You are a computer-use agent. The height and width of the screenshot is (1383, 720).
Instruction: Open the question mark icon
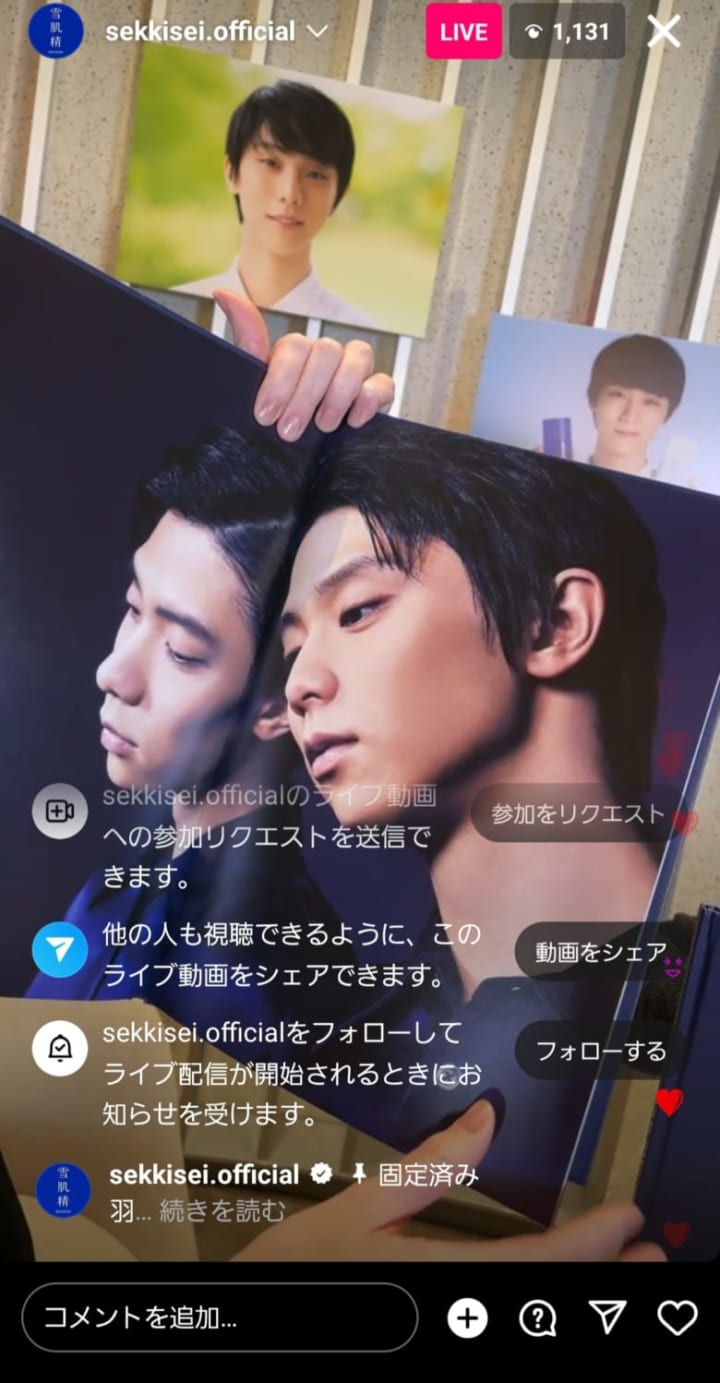click(537, 1318)
